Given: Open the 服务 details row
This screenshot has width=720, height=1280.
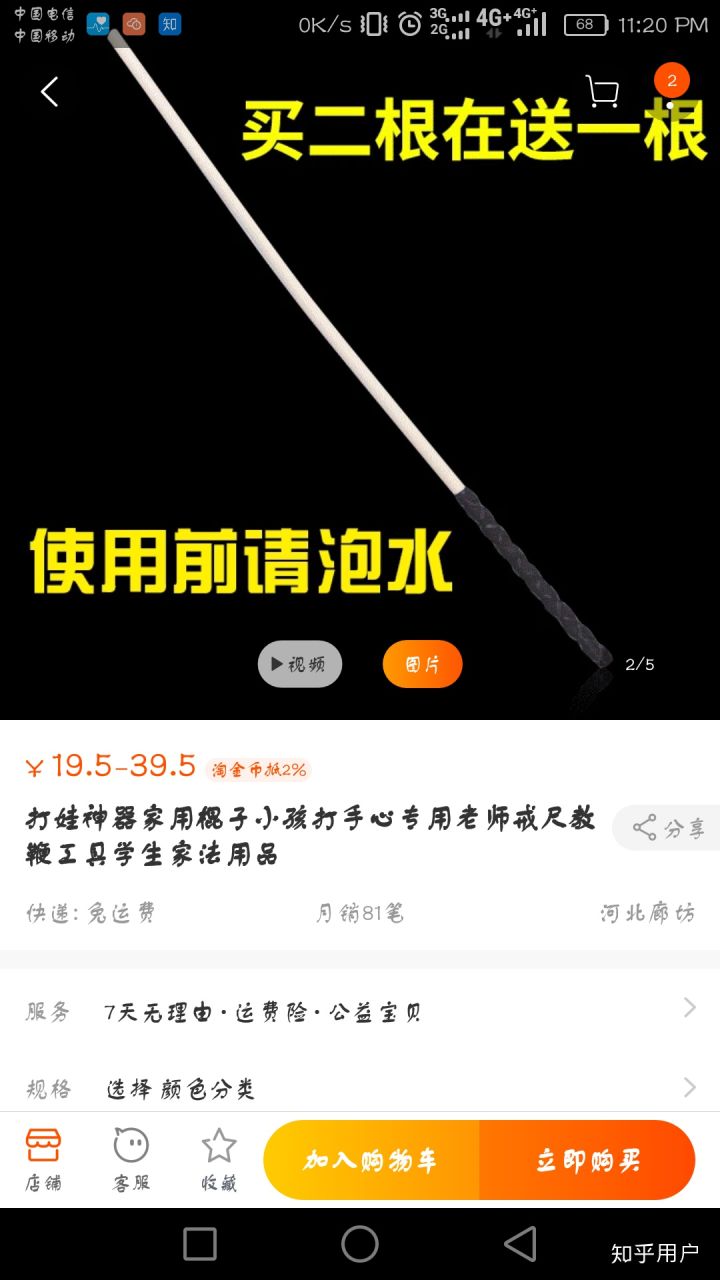Looking at the screenshot, I should (x=360, y=1012).
